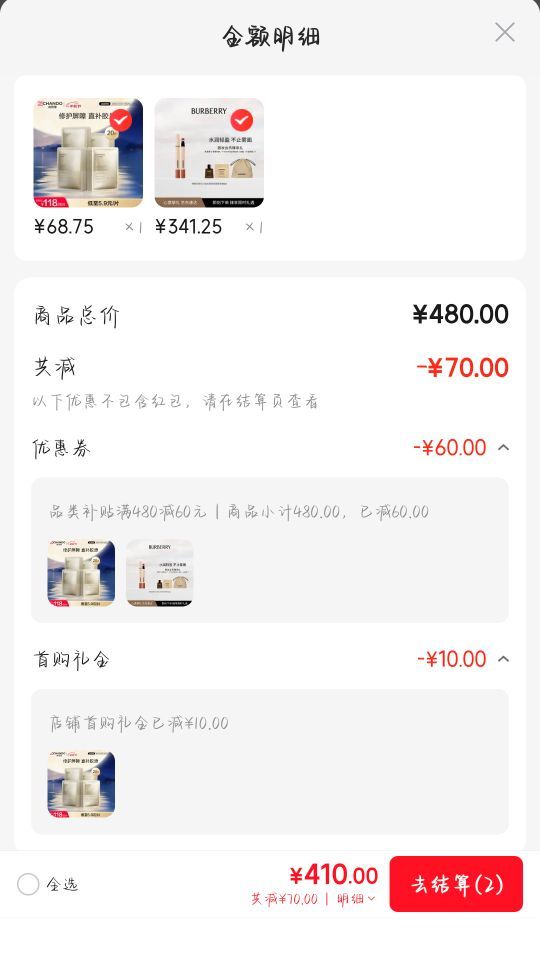
Task: Uncheck the Burberry ¥341.25 product tile
Action: [x=242, y=120]
